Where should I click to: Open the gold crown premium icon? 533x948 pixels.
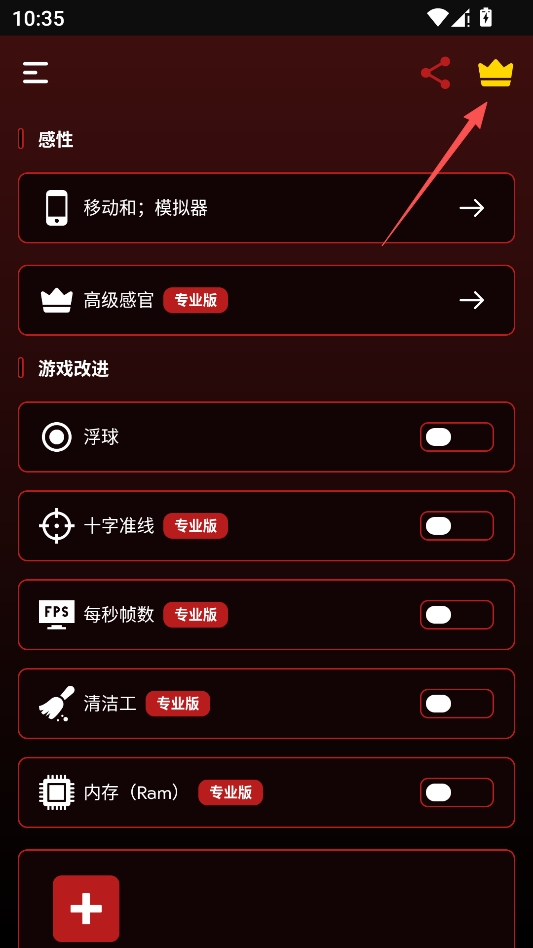click(x=496, y=74)
